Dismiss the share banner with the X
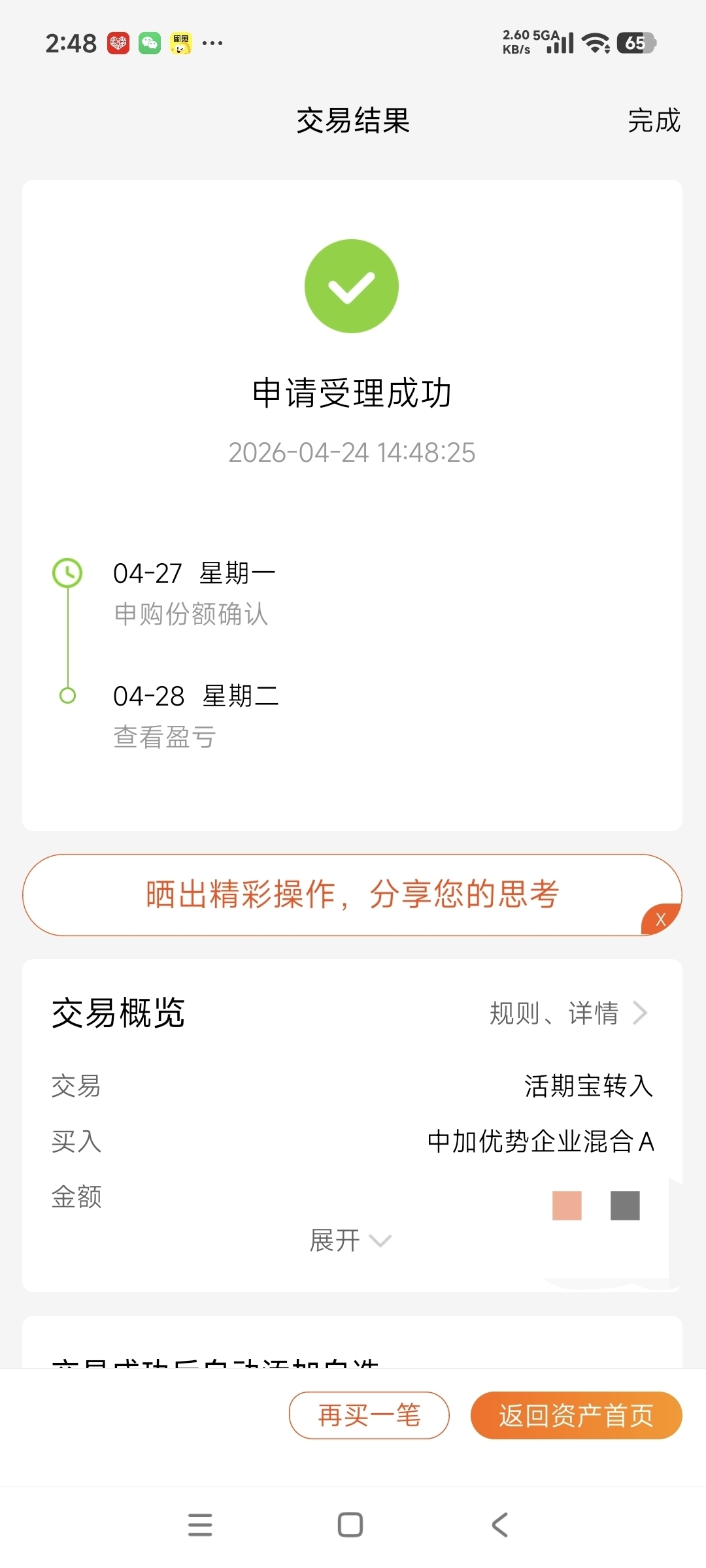The image size is (706, 1568). coord(660,919)
